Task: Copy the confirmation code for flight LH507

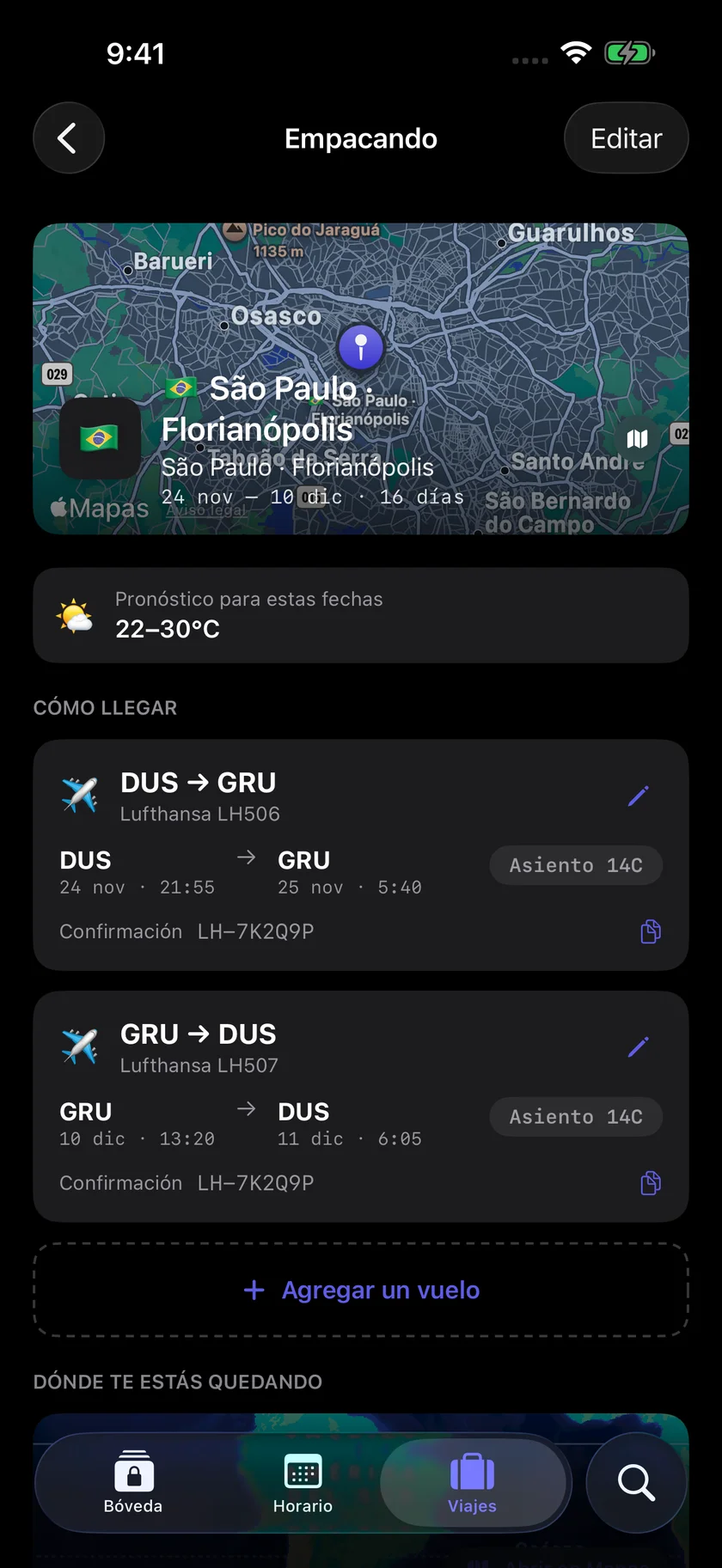Action: point(651,1183)
